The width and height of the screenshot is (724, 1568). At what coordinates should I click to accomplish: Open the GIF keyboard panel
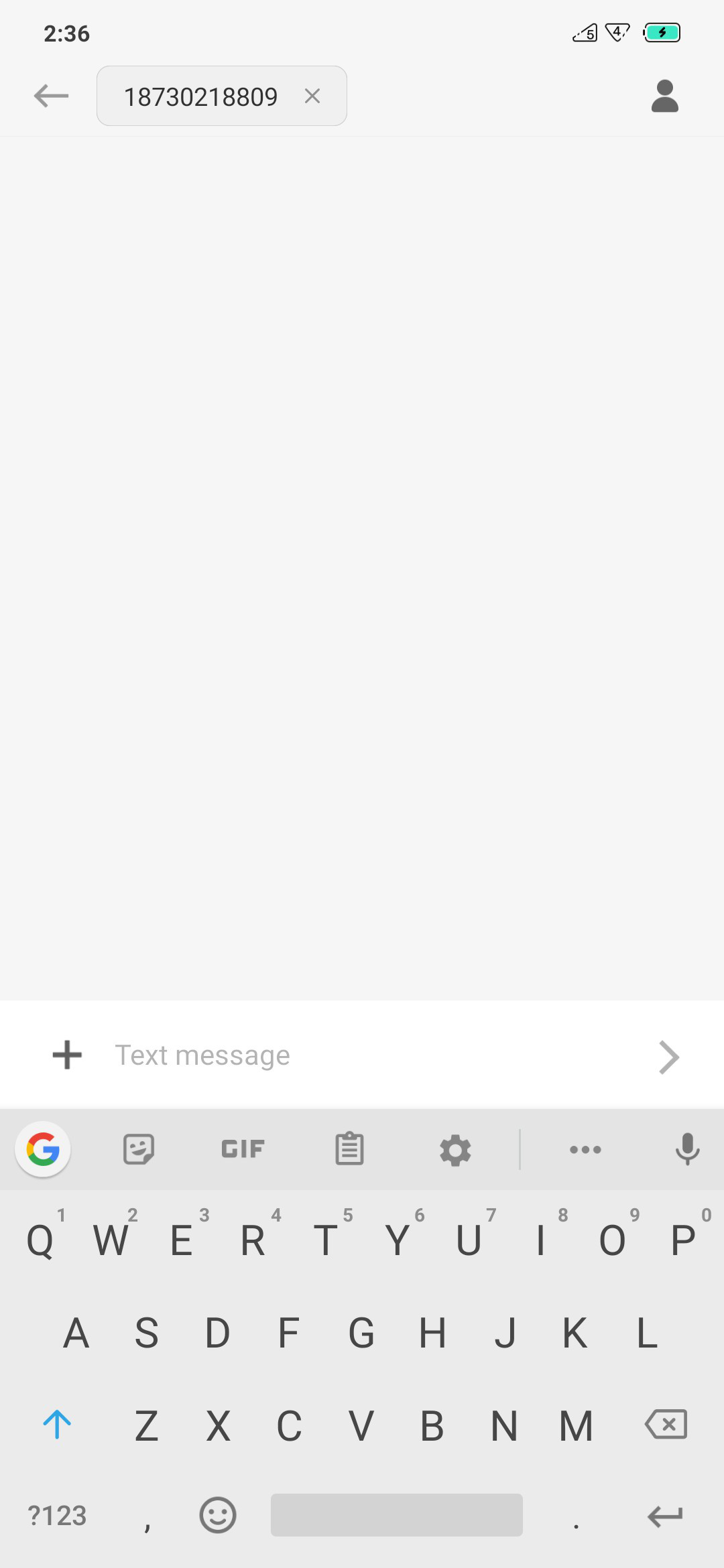[243, 1149]
